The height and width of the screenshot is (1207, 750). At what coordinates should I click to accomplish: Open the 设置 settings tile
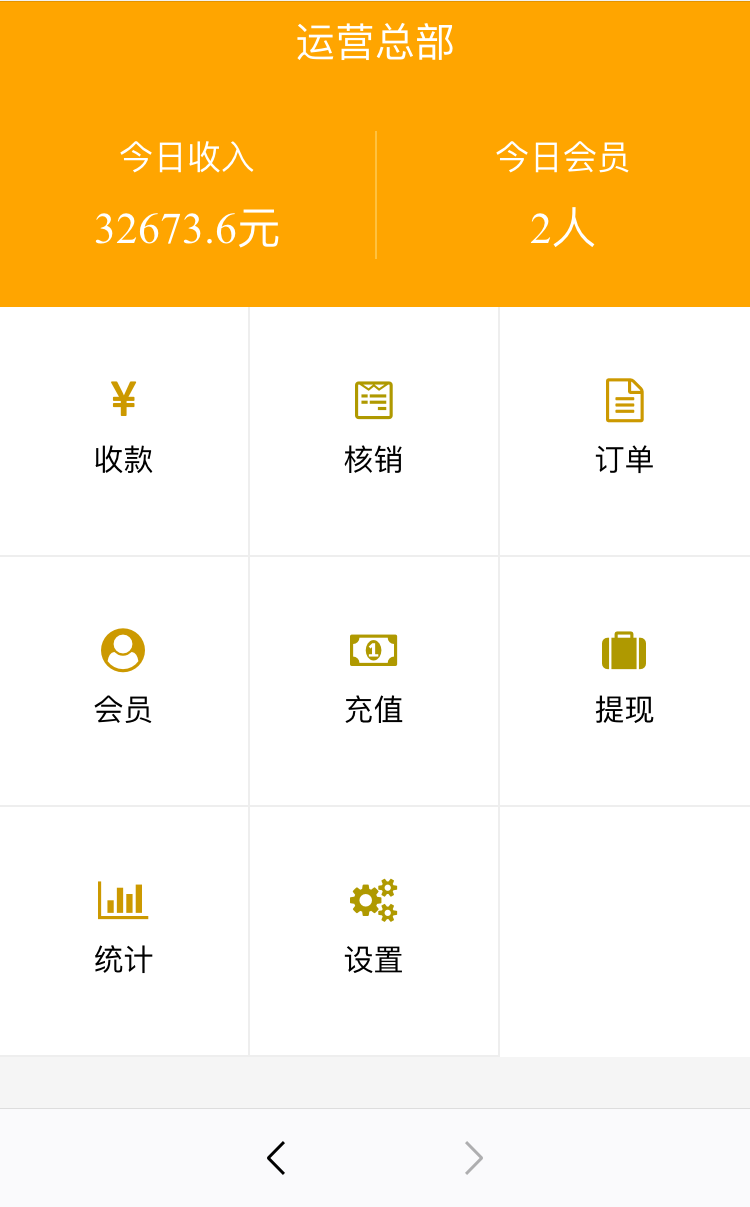pos(373,930)
